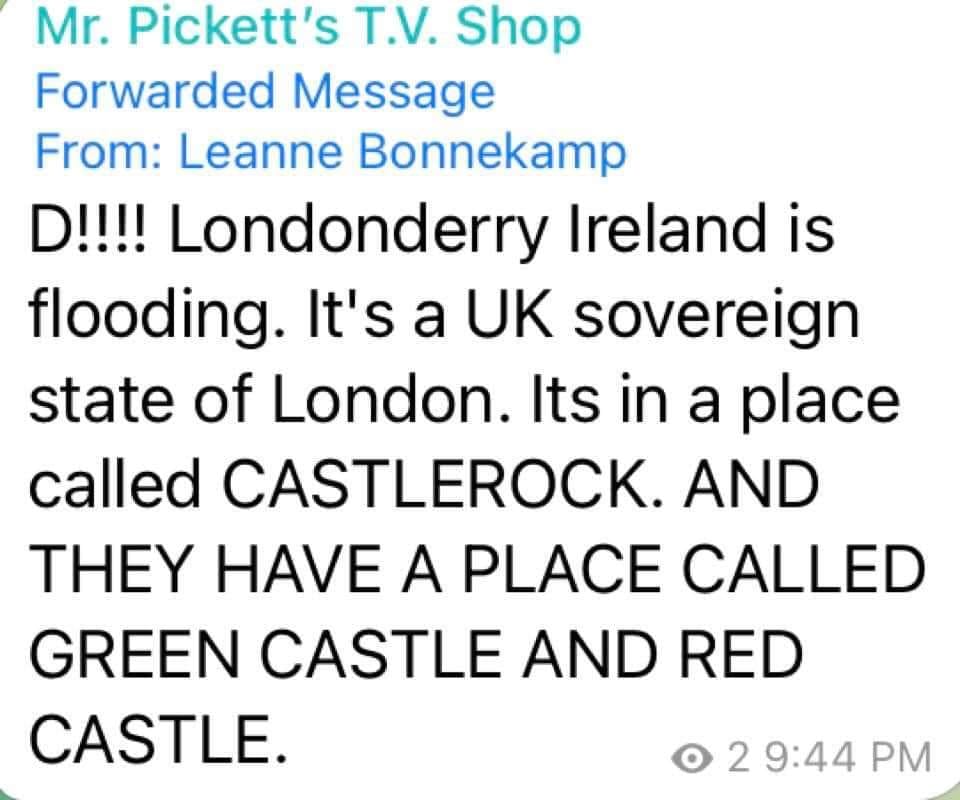
Task: Open Mr. Pickett's T.V. Shop profile
Action: pyautogui.click(x=307, y=27)
